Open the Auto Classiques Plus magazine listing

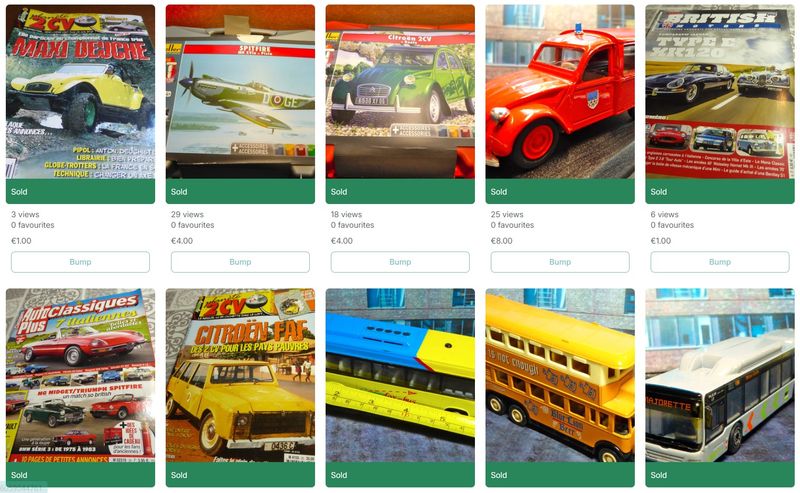(x=80, y=375)
